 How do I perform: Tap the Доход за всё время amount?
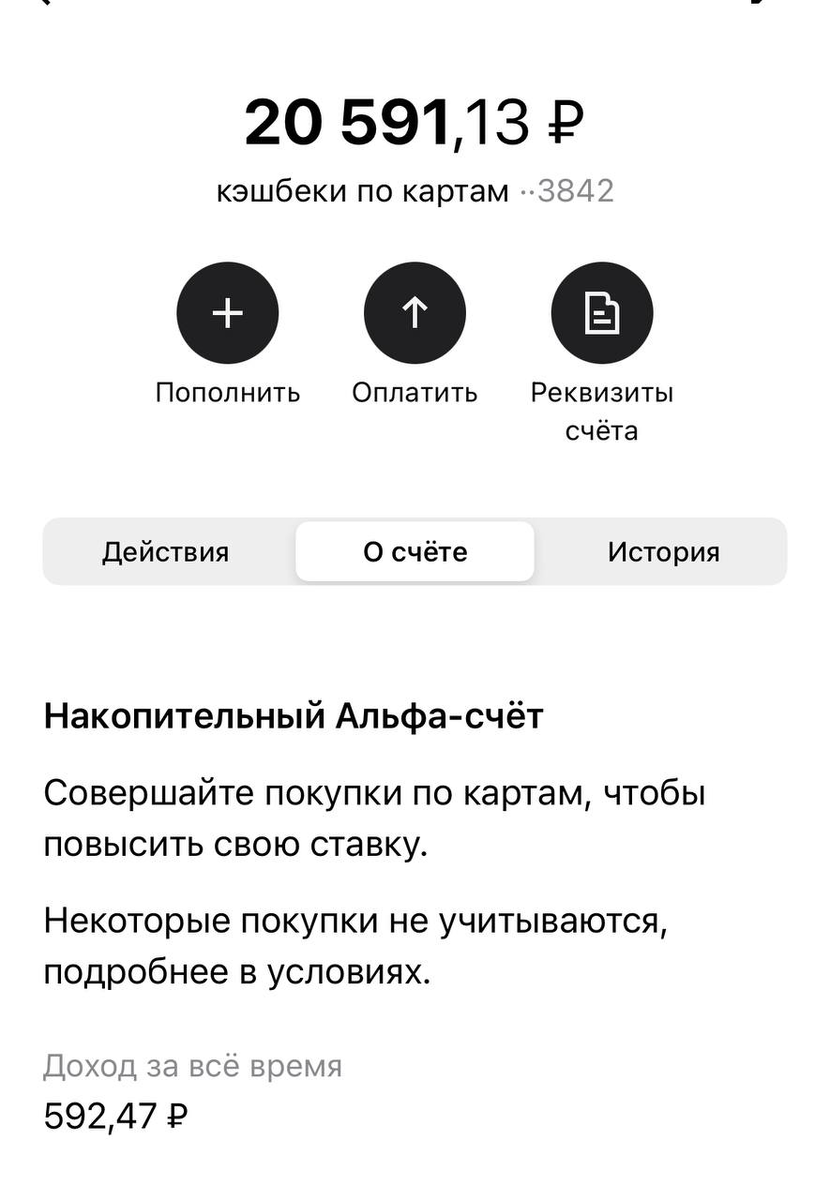pyautogui.click(x=192, y=1066)
